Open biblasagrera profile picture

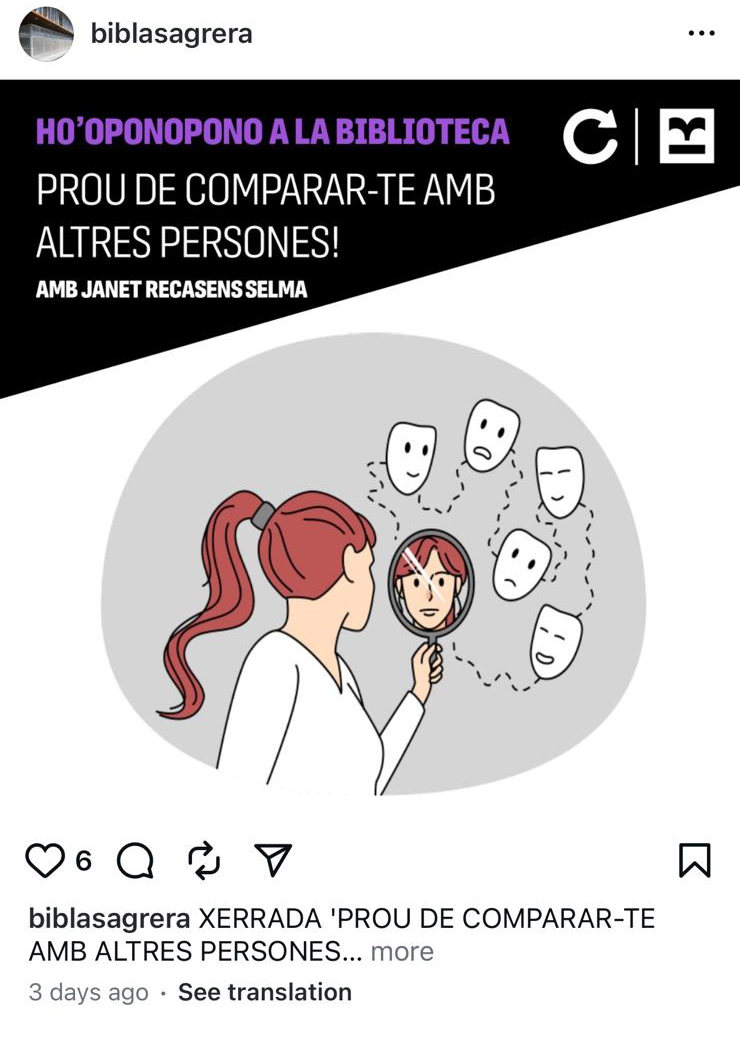click(x=46, y=34)
